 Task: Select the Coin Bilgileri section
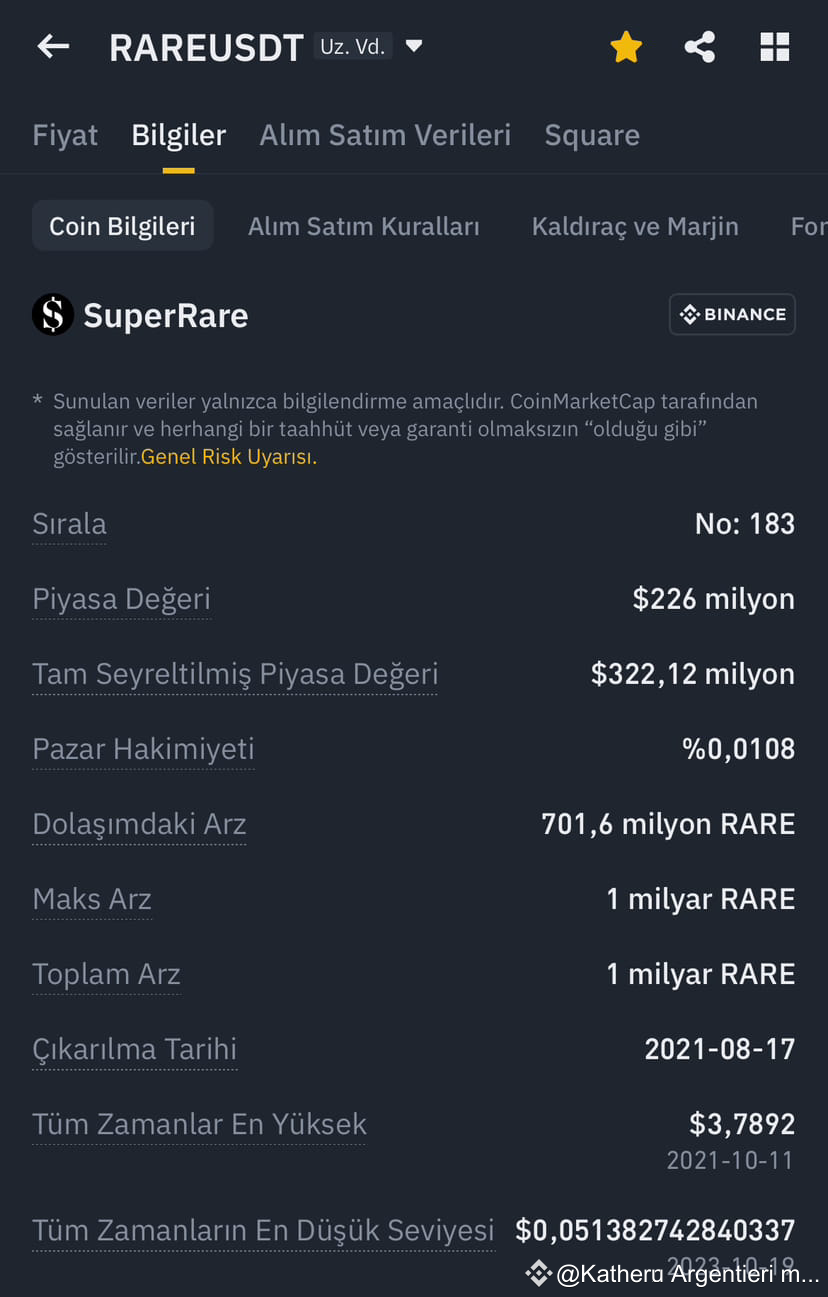click(x=122, y=225)
